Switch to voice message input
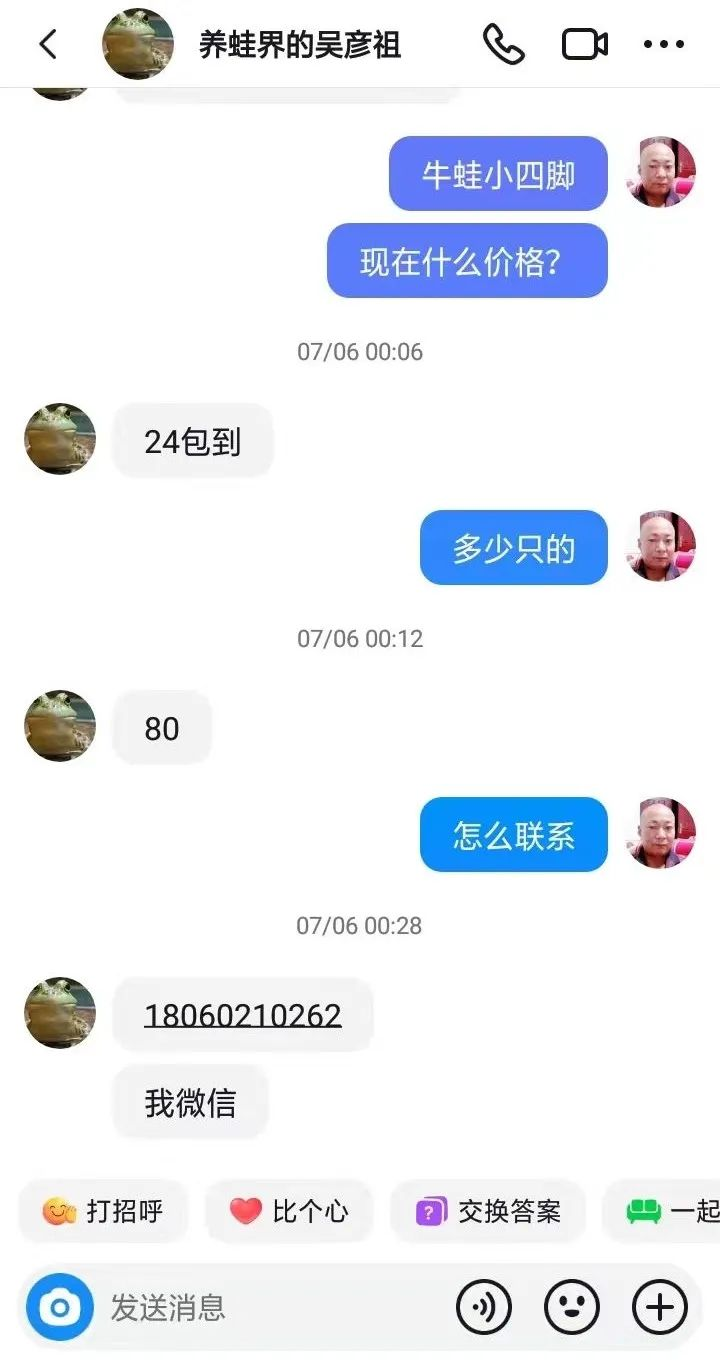 484,1307
